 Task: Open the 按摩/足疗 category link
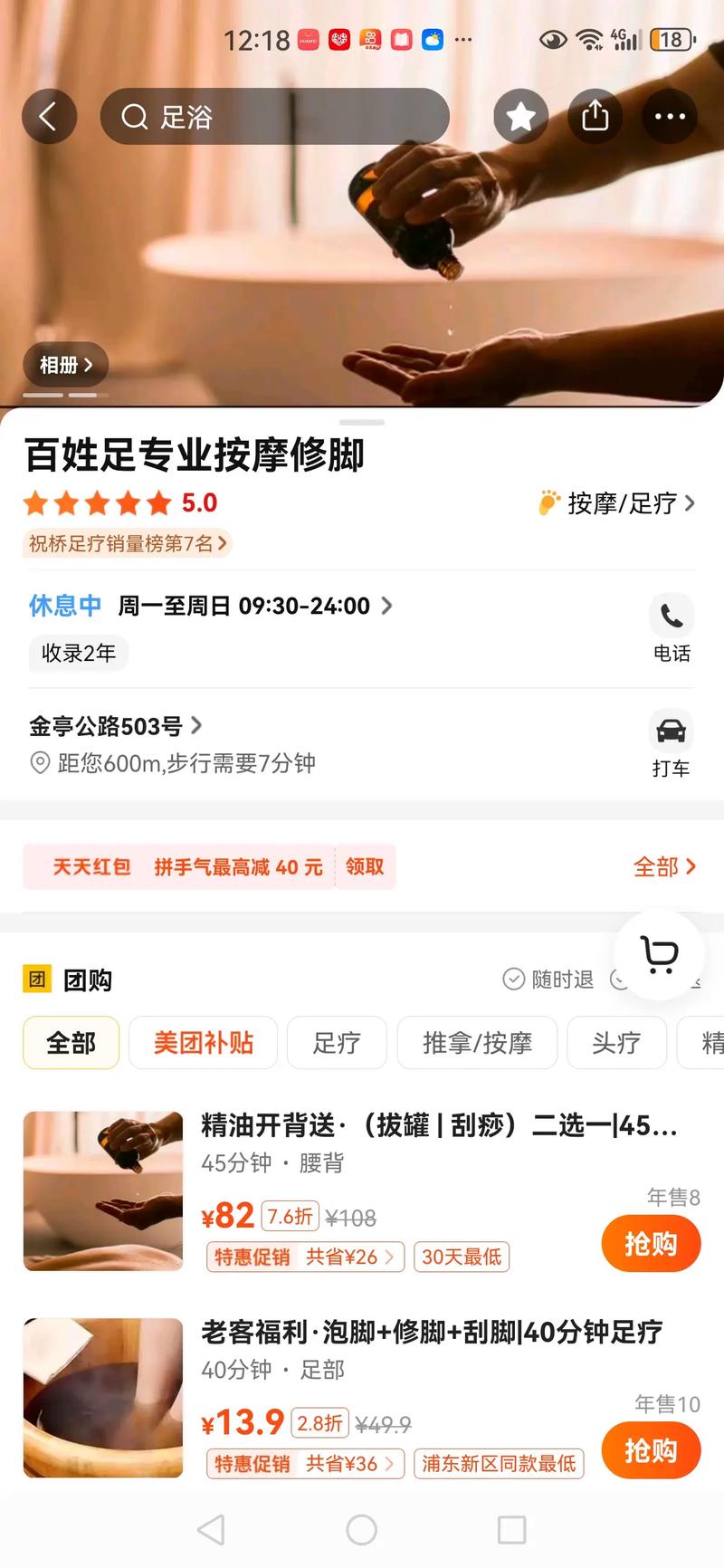[x=619, y=503]
